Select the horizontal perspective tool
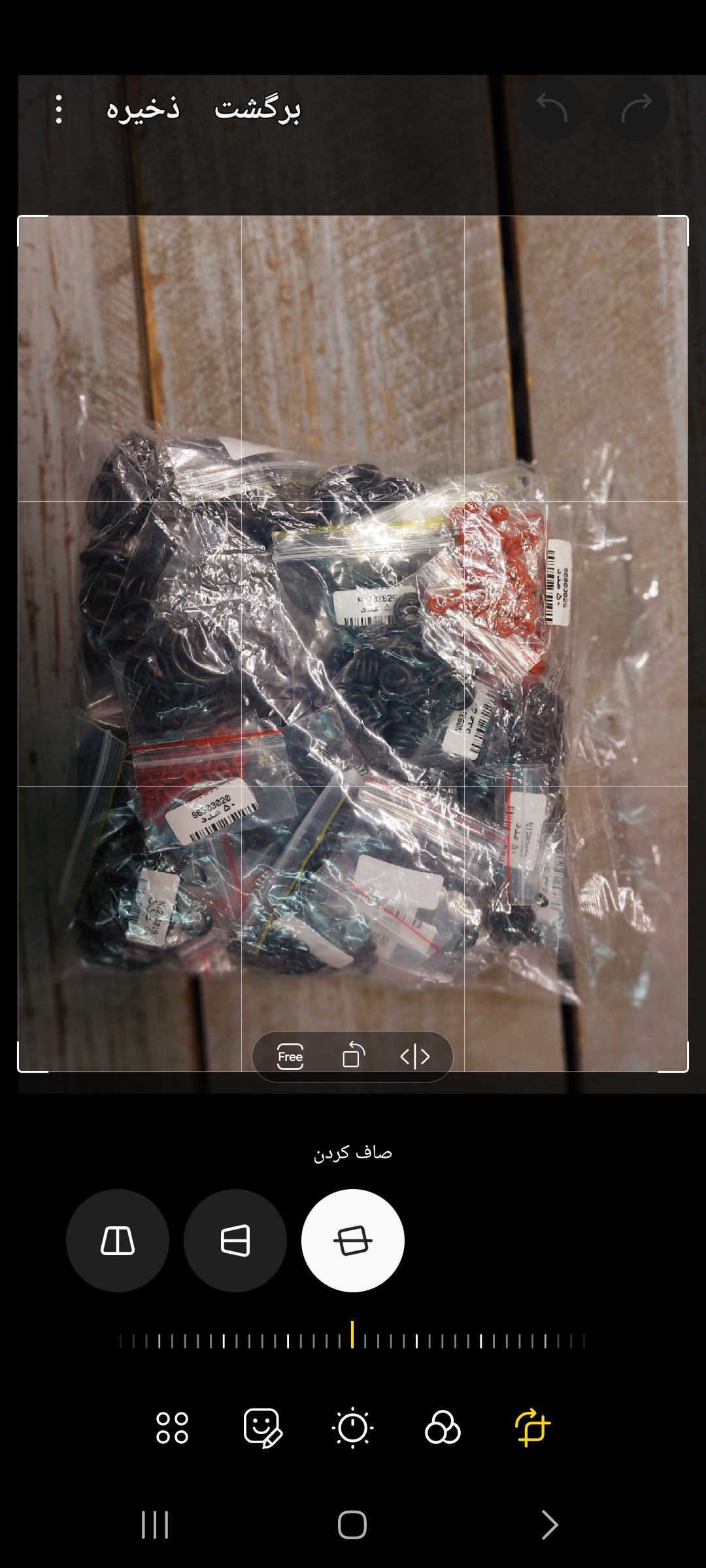The image size is (706, 1568). click(235, 1241)
